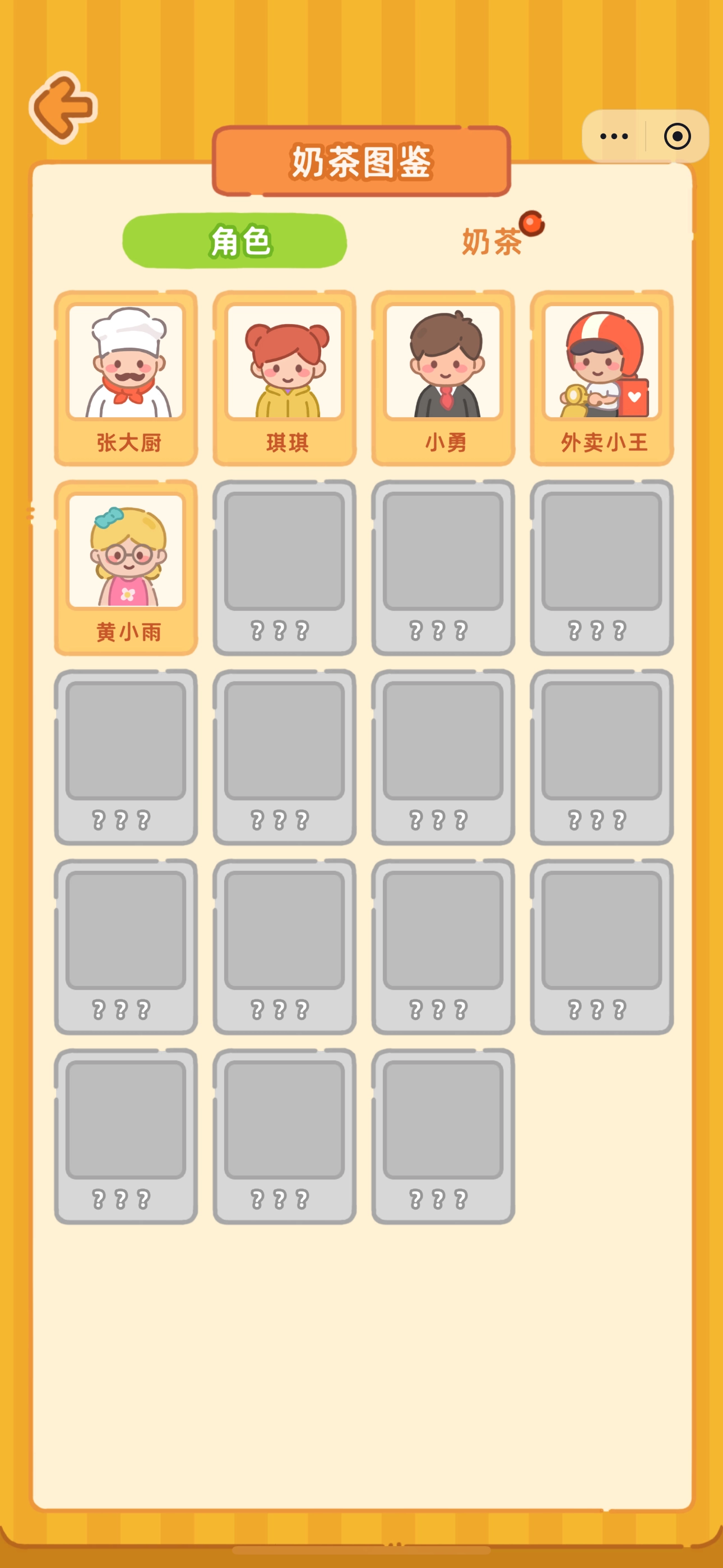Stay on the 角色 tab
The height and width of the screenshot is (1568, 723).
[237, 242]
